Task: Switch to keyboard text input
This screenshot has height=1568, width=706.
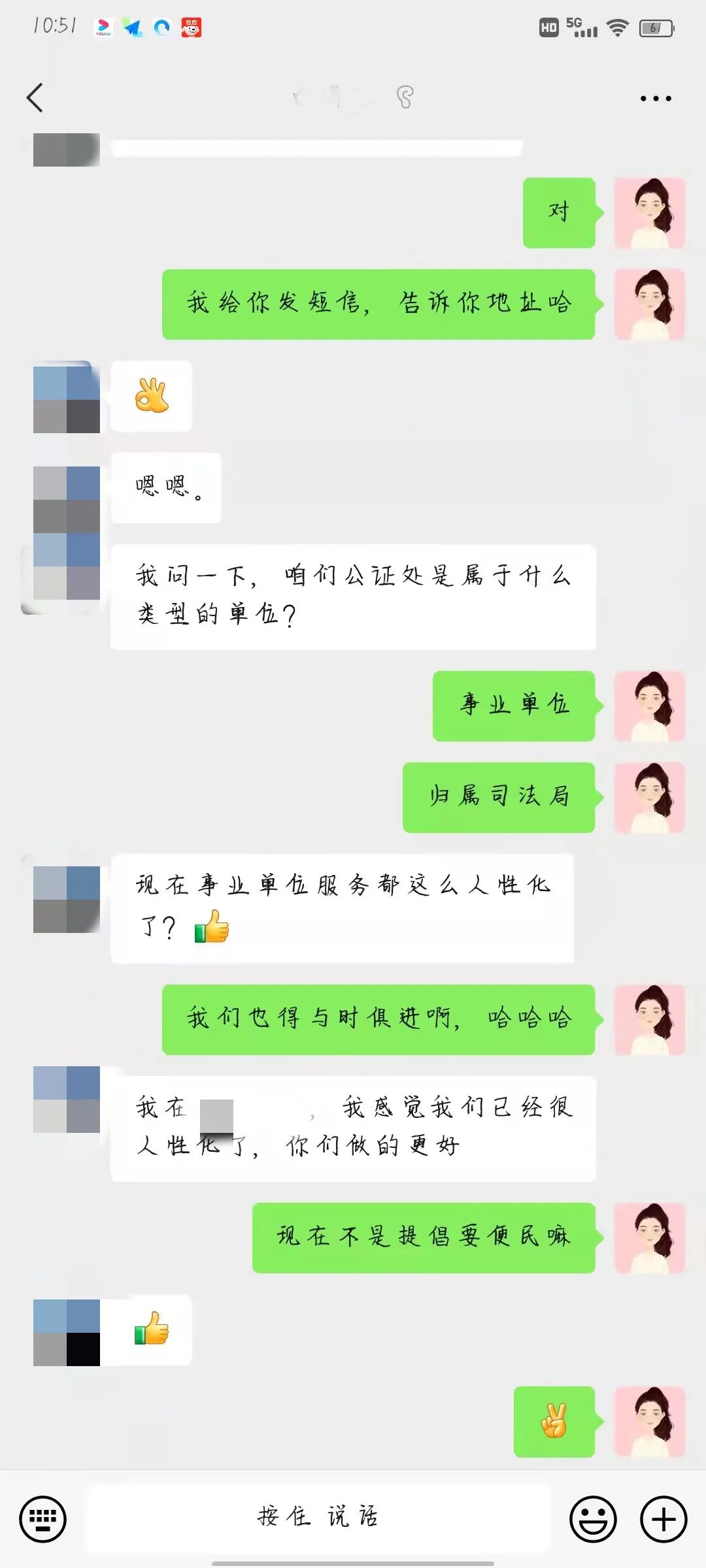Action: pos(43,1518)
